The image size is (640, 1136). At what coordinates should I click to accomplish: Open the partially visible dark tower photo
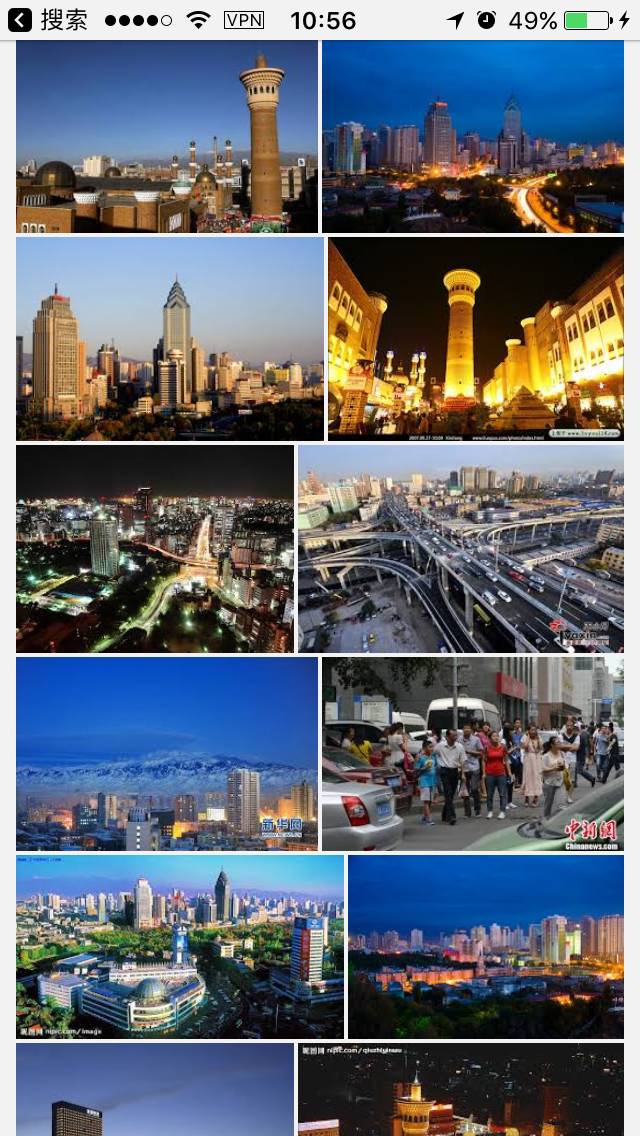155,1090
